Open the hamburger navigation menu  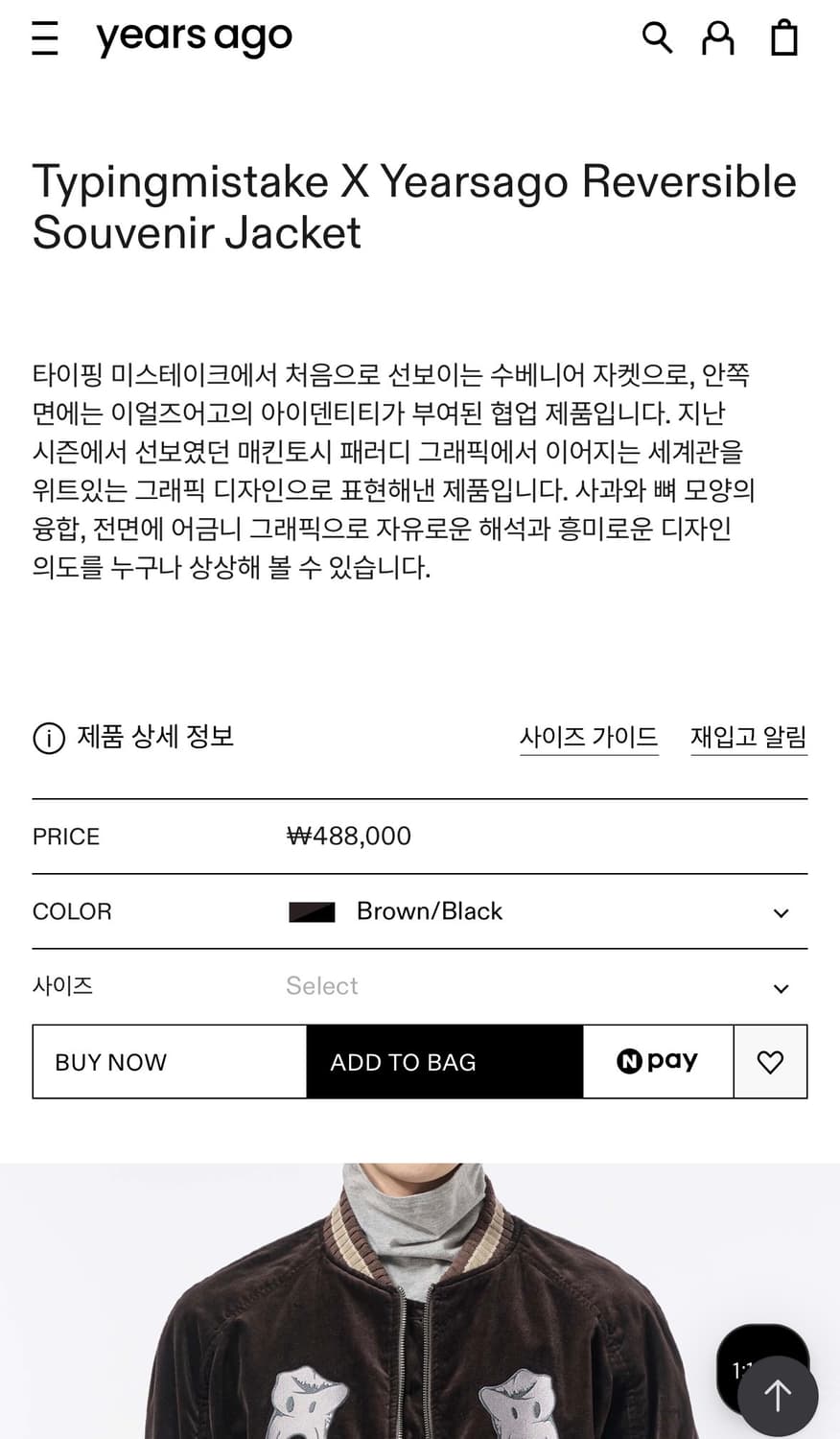coord(44,38)
